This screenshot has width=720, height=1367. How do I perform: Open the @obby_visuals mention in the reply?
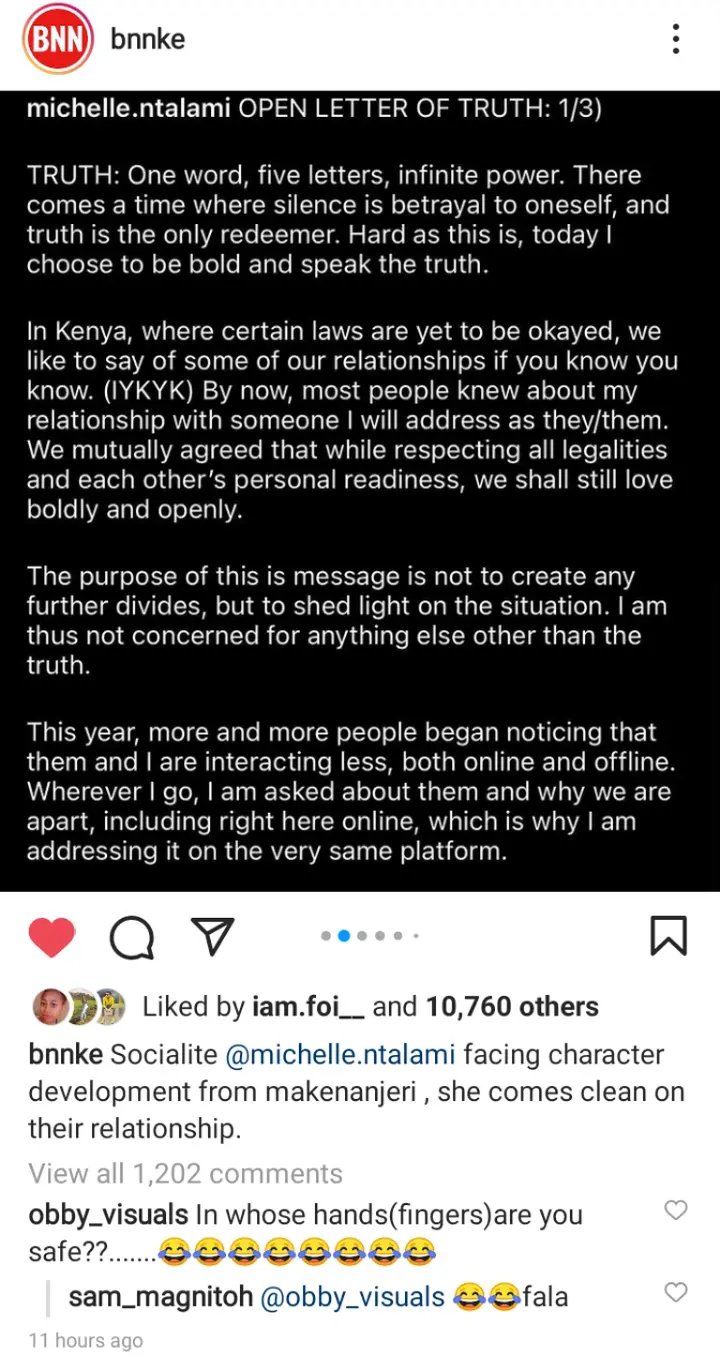[352, 1297]
